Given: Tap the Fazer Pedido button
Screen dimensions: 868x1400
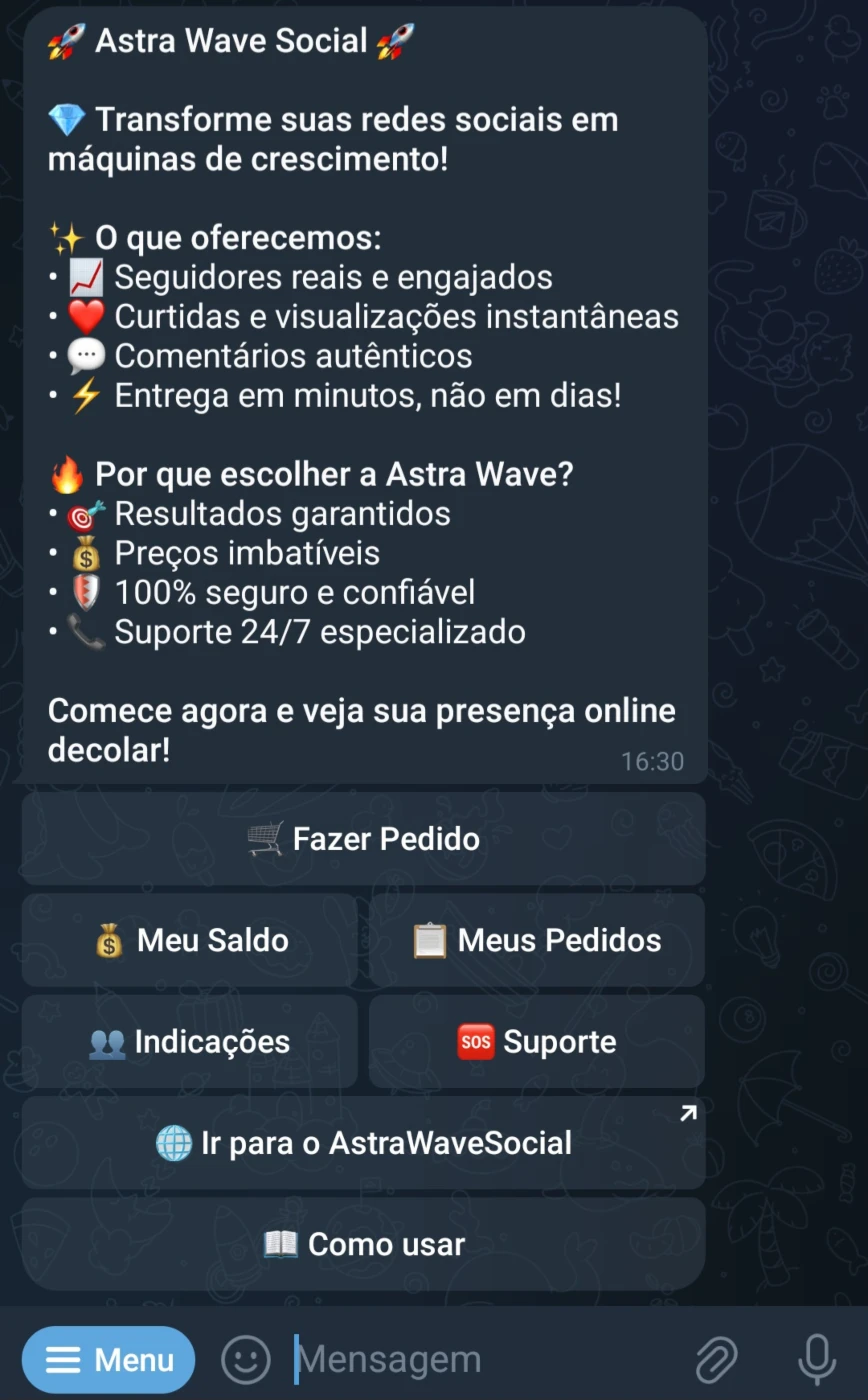Looking at the screenshot, I should (363, 839).
